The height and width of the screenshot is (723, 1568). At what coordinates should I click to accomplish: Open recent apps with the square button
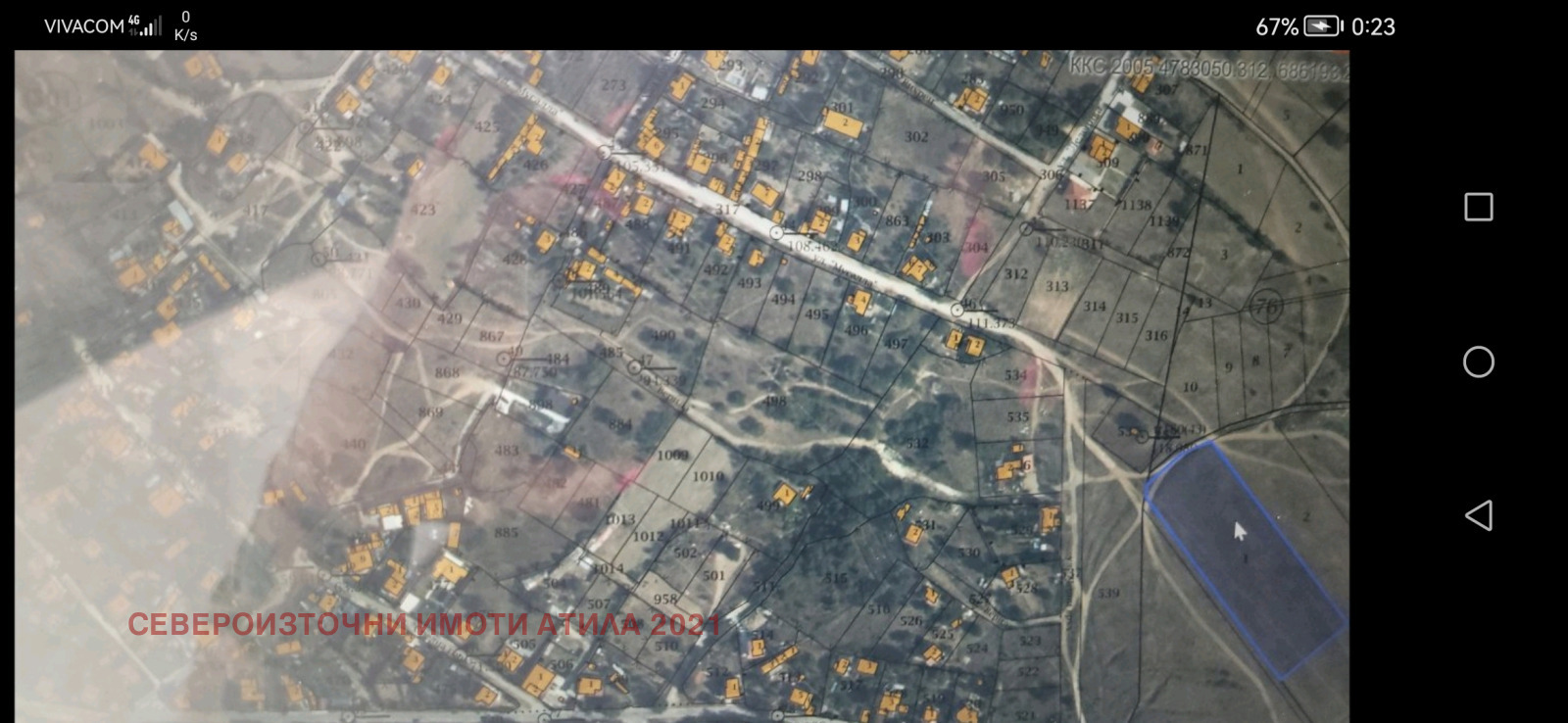pos(1478,207)
